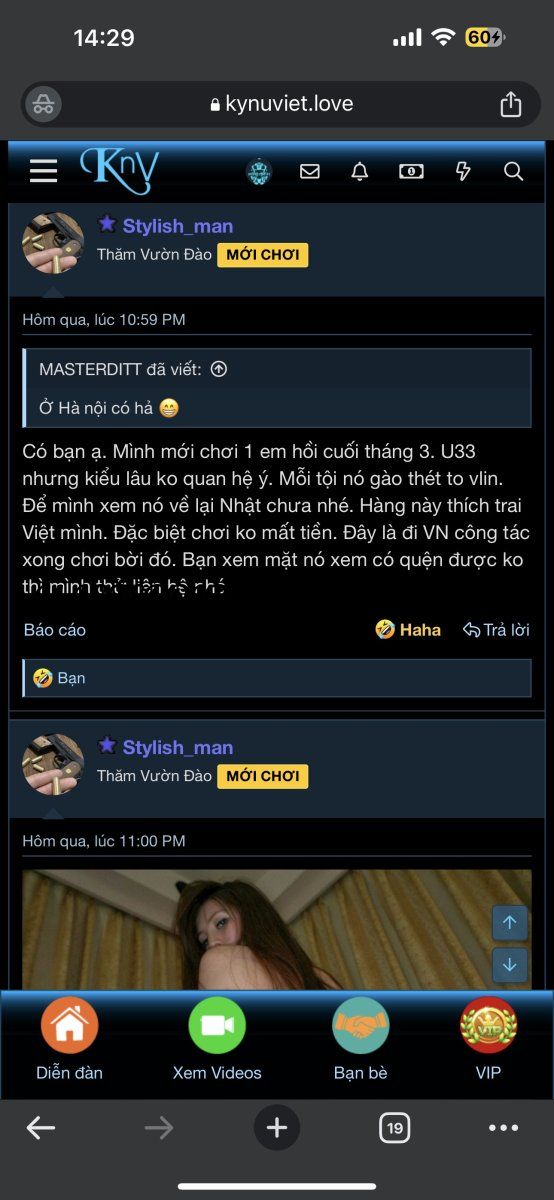Tap Báo cáo to report the post
The height and width of the screenshot is (1200, 554).
(55, 630)
